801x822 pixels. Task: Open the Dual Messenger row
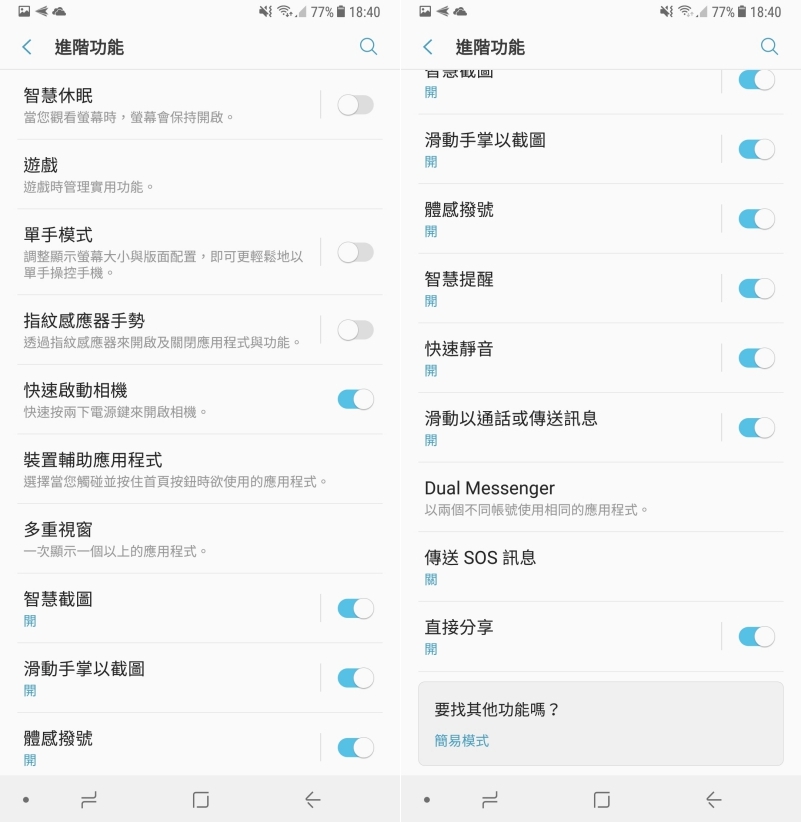pyautogui.click(x=600, y=497)
